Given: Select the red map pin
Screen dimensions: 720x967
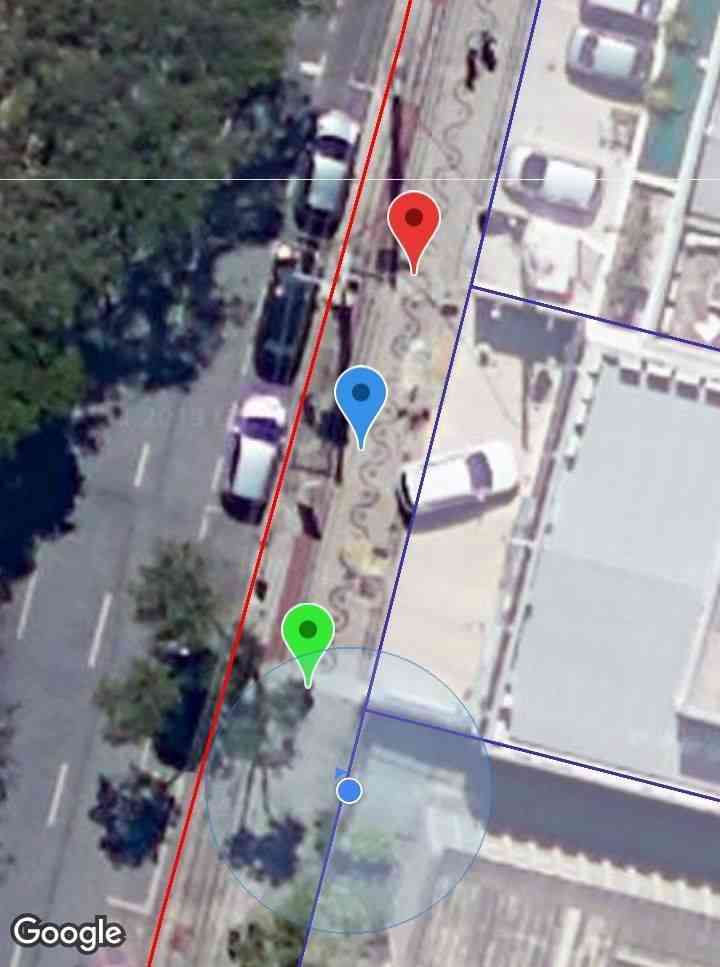Looking at the screenshot, I should pyautogui.click(x=414, y=224).
